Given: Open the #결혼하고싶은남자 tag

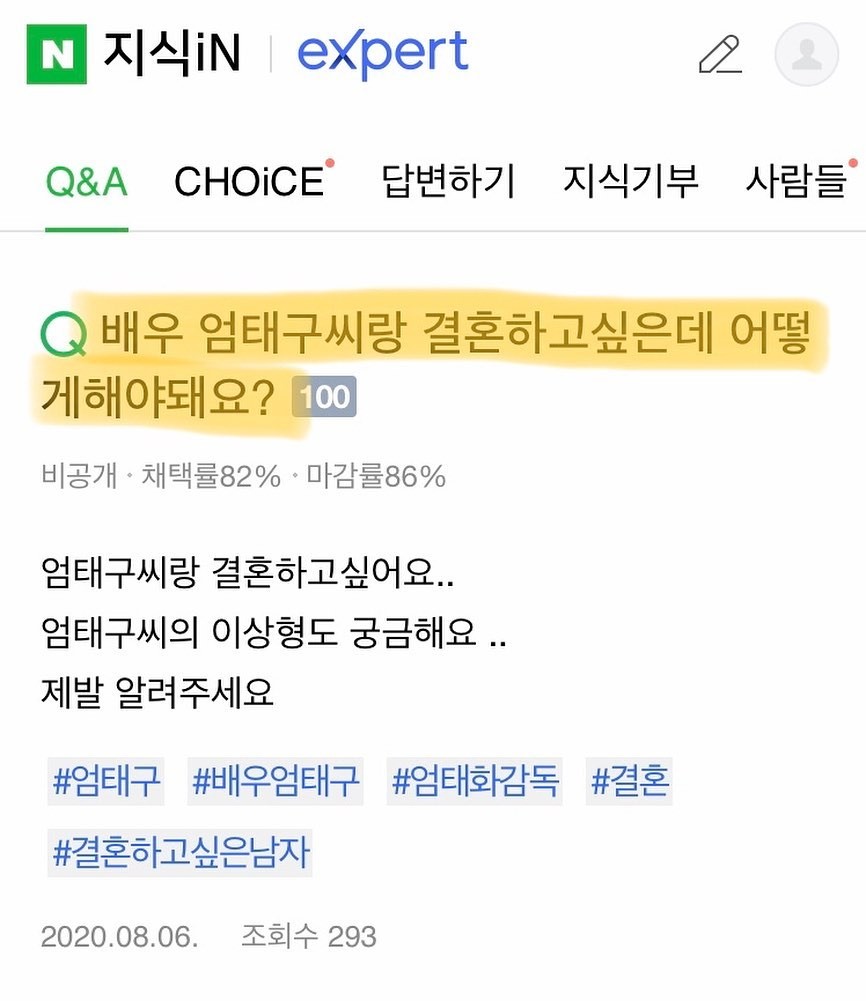Looking at the screenshot, I should tap(180, 853).
